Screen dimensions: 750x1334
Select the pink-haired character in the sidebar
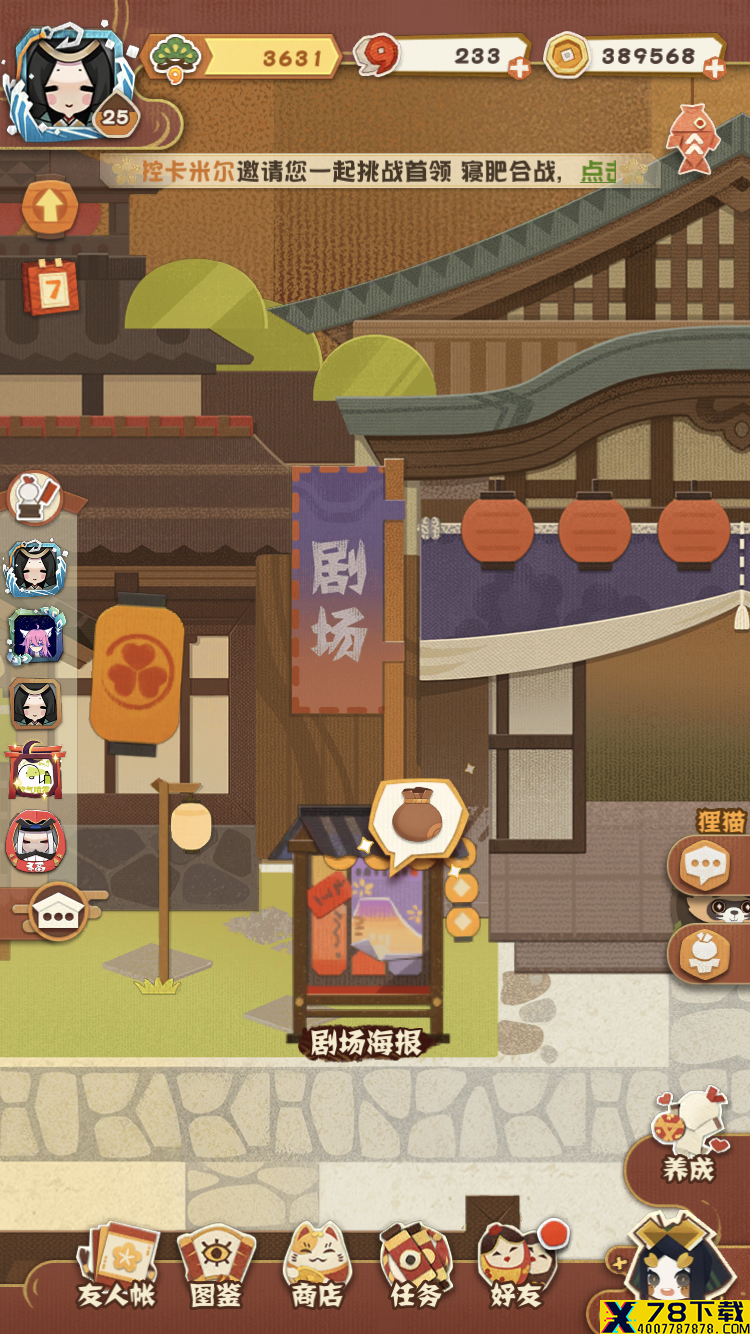coord(36,638)
